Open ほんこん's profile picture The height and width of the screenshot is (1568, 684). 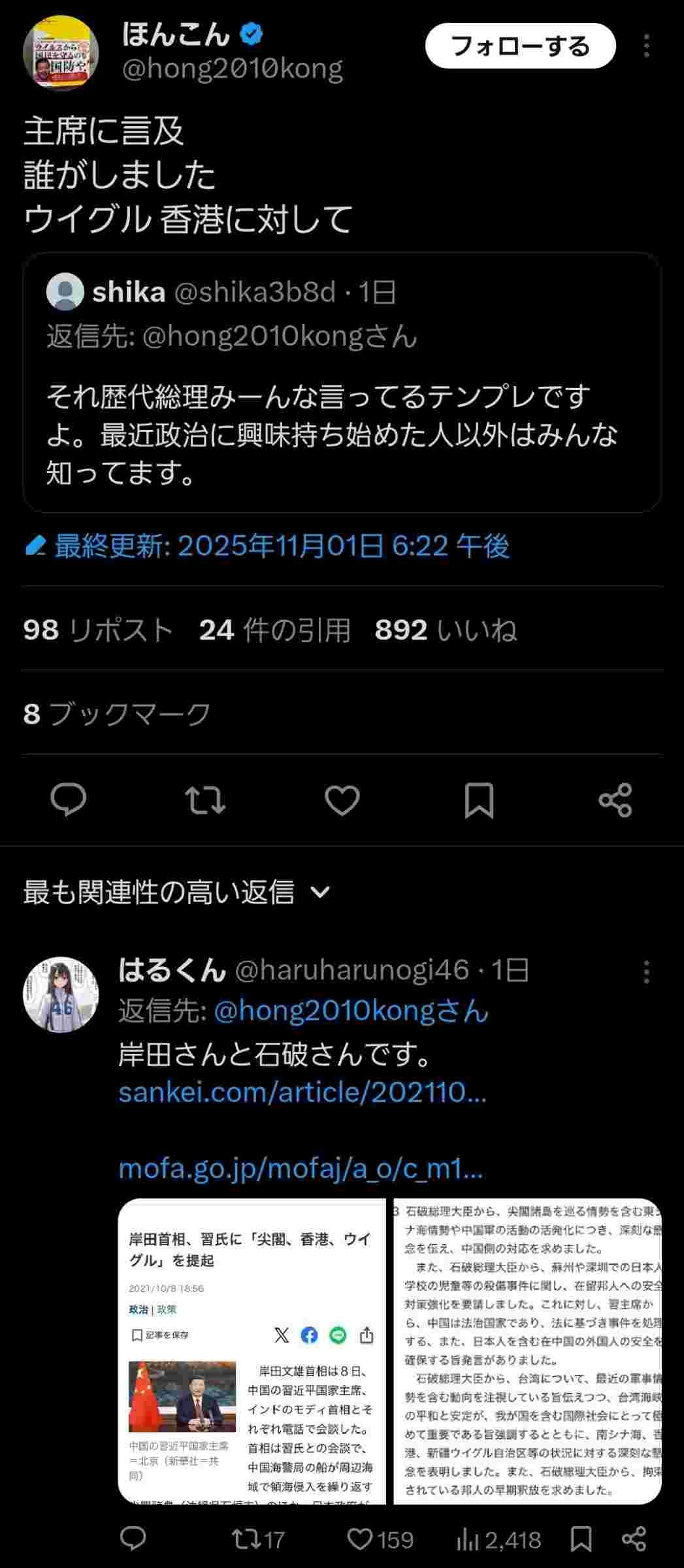(x=61, y=52)
